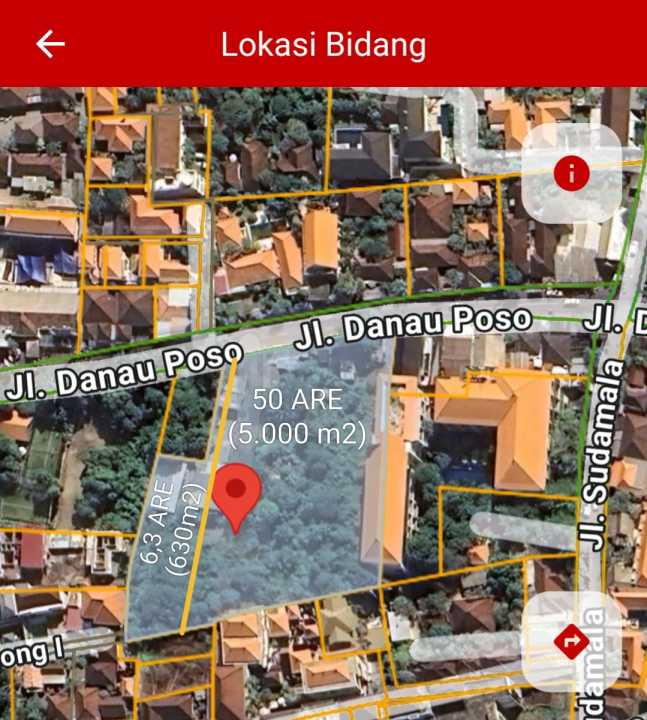Go back using the top-left arrow

50,44
